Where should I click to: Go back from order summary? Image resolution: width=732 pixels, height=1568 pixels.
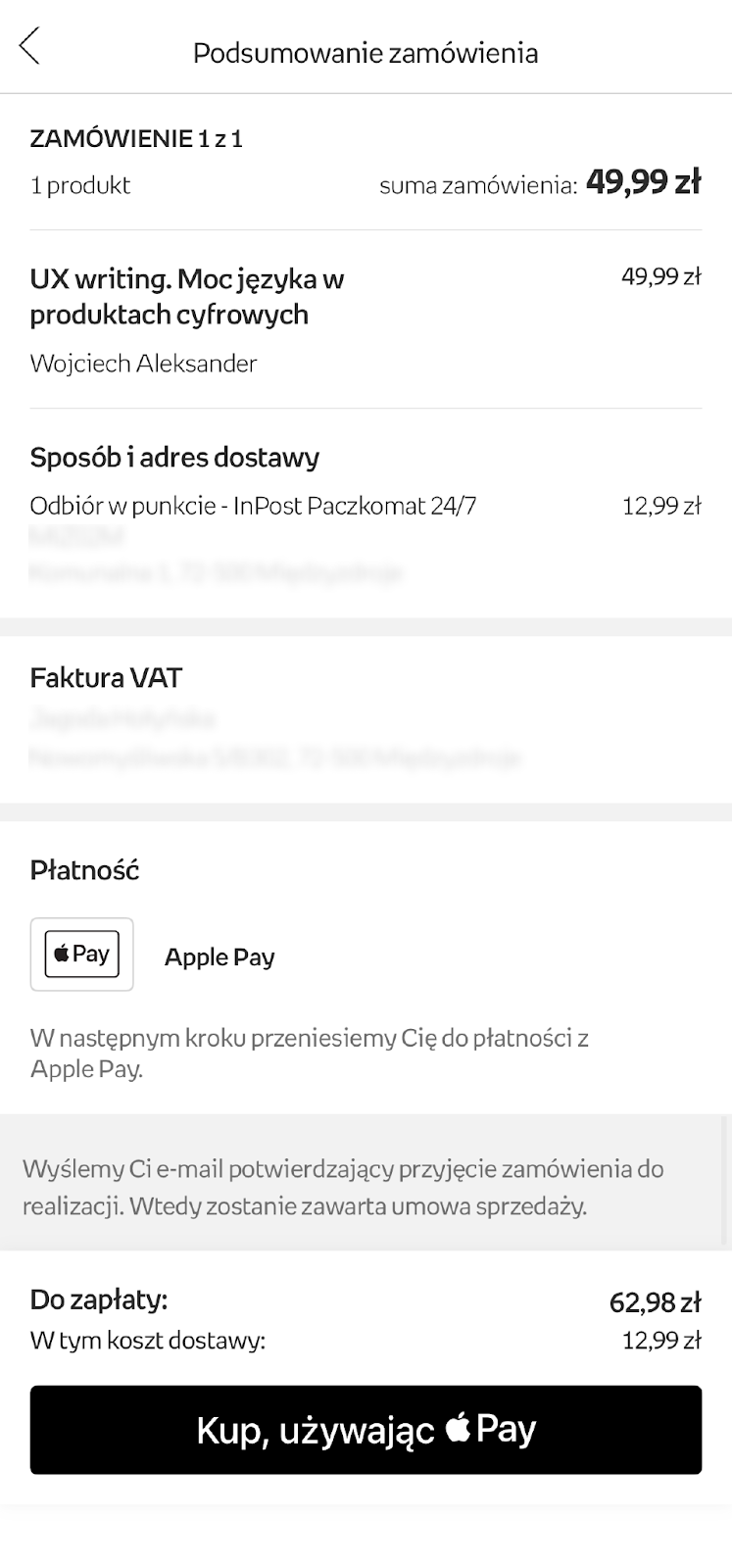click(x=30, y=46)
